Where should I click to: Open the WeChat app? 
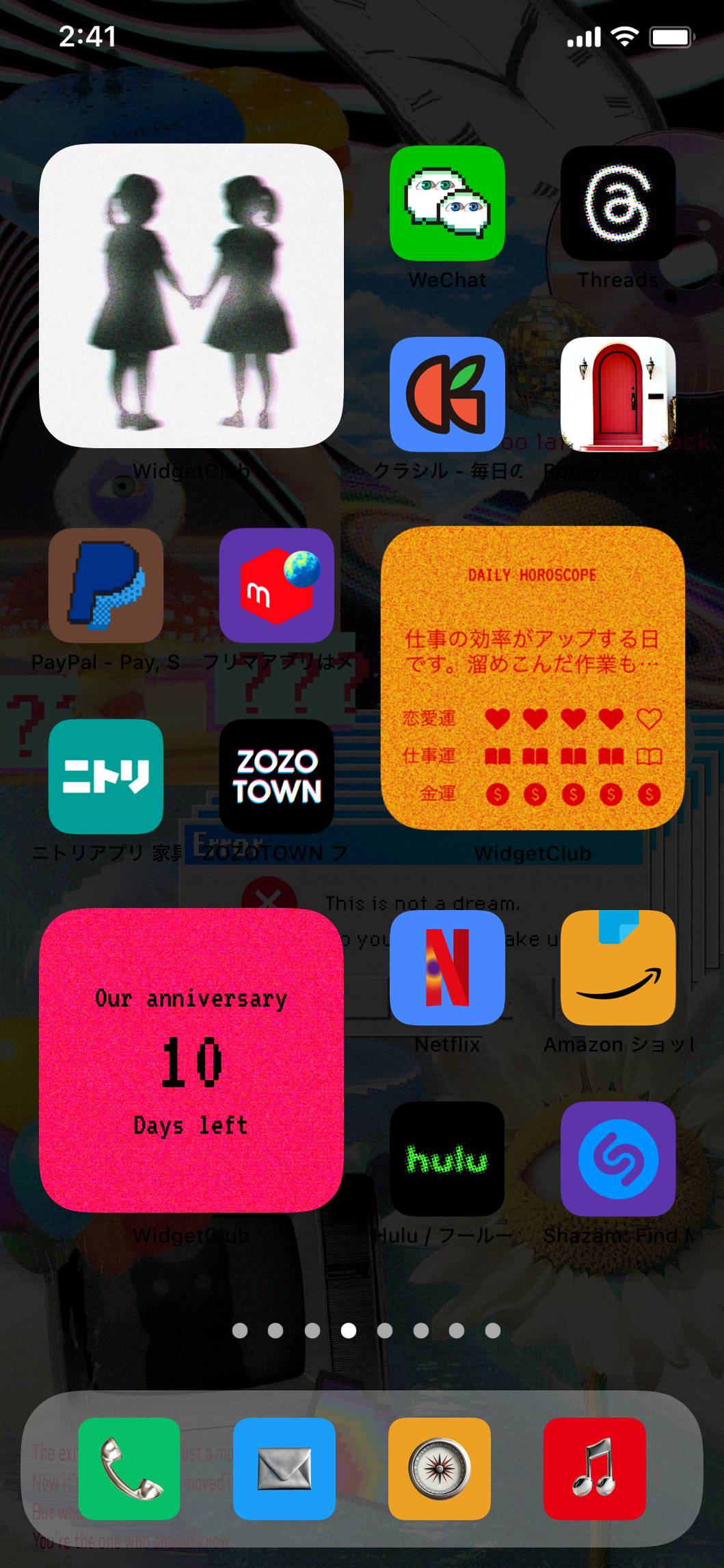click(447, 203)
